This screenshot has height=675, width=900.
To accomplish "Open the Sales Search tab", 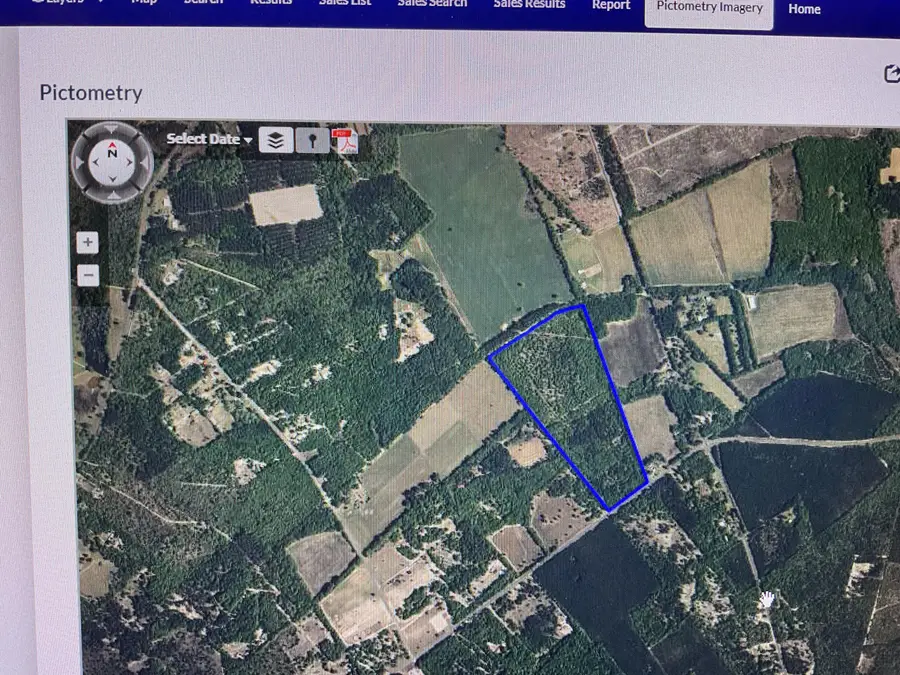I will 432,4.
